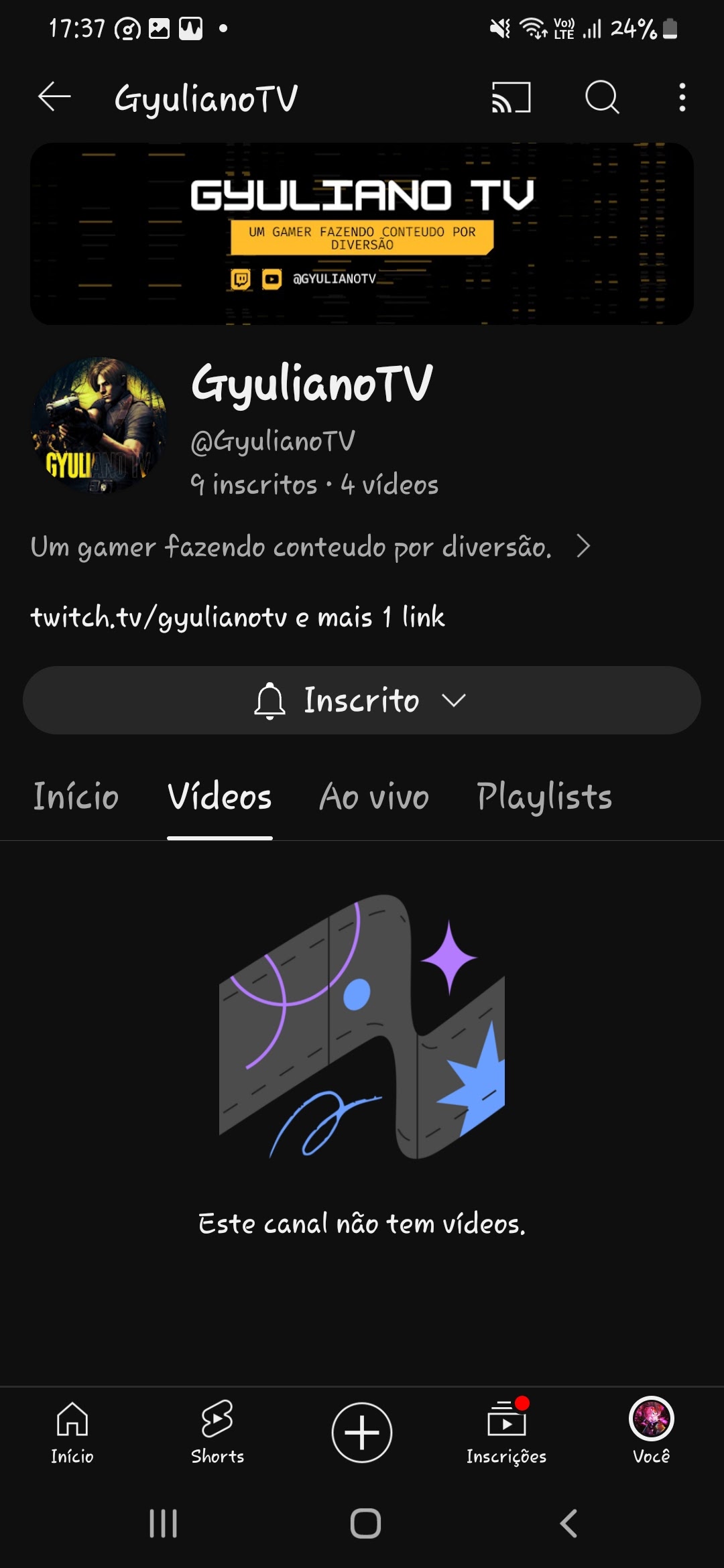This screenshot has height=1568, width=724.
Task: Open the twitch.tv/gyulianotv link
Action: coord(158,617)
